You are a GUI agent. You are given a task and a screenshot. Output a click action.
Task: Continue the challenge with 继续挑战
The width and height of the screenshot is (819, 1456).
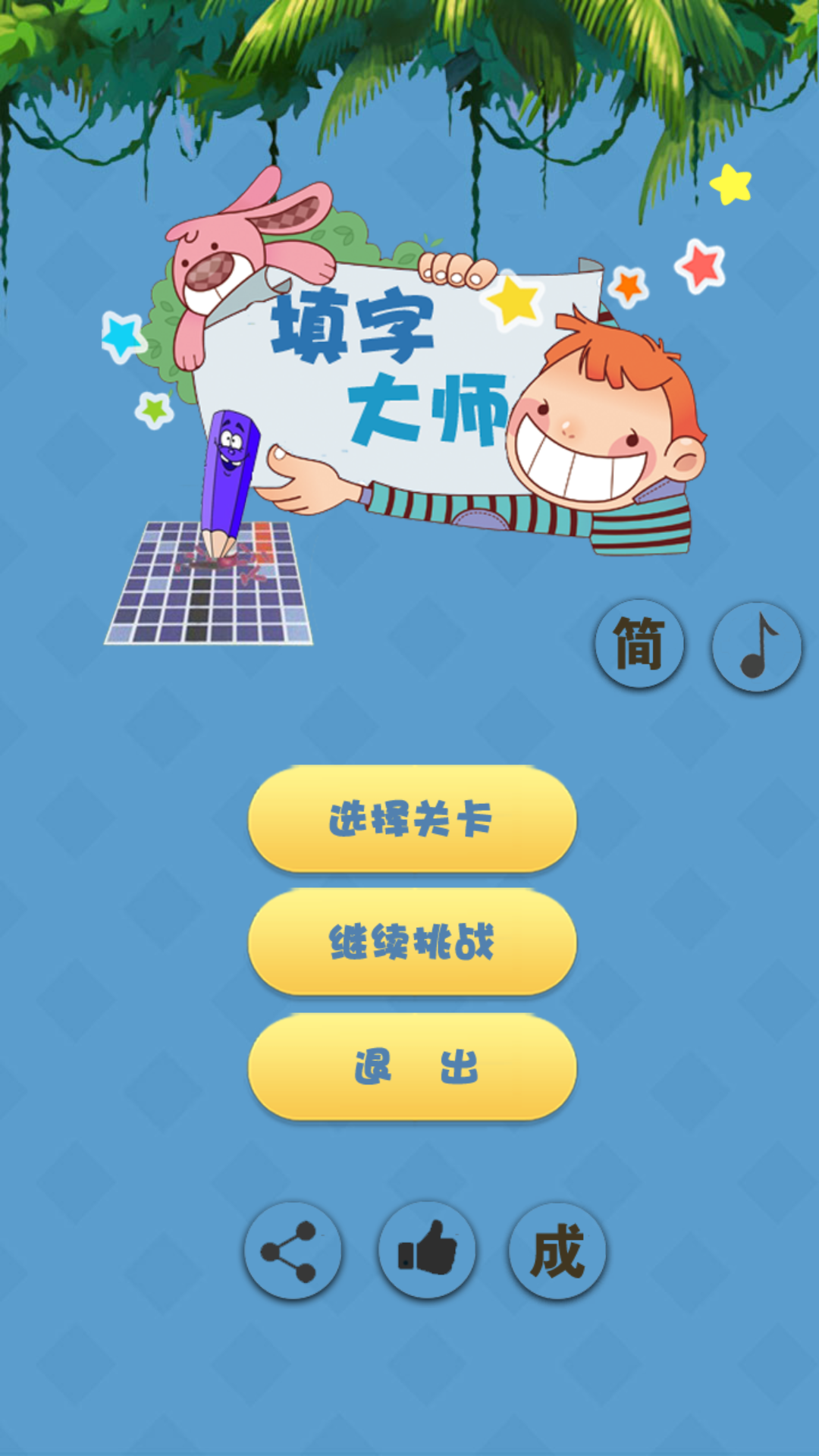point(412,943)
